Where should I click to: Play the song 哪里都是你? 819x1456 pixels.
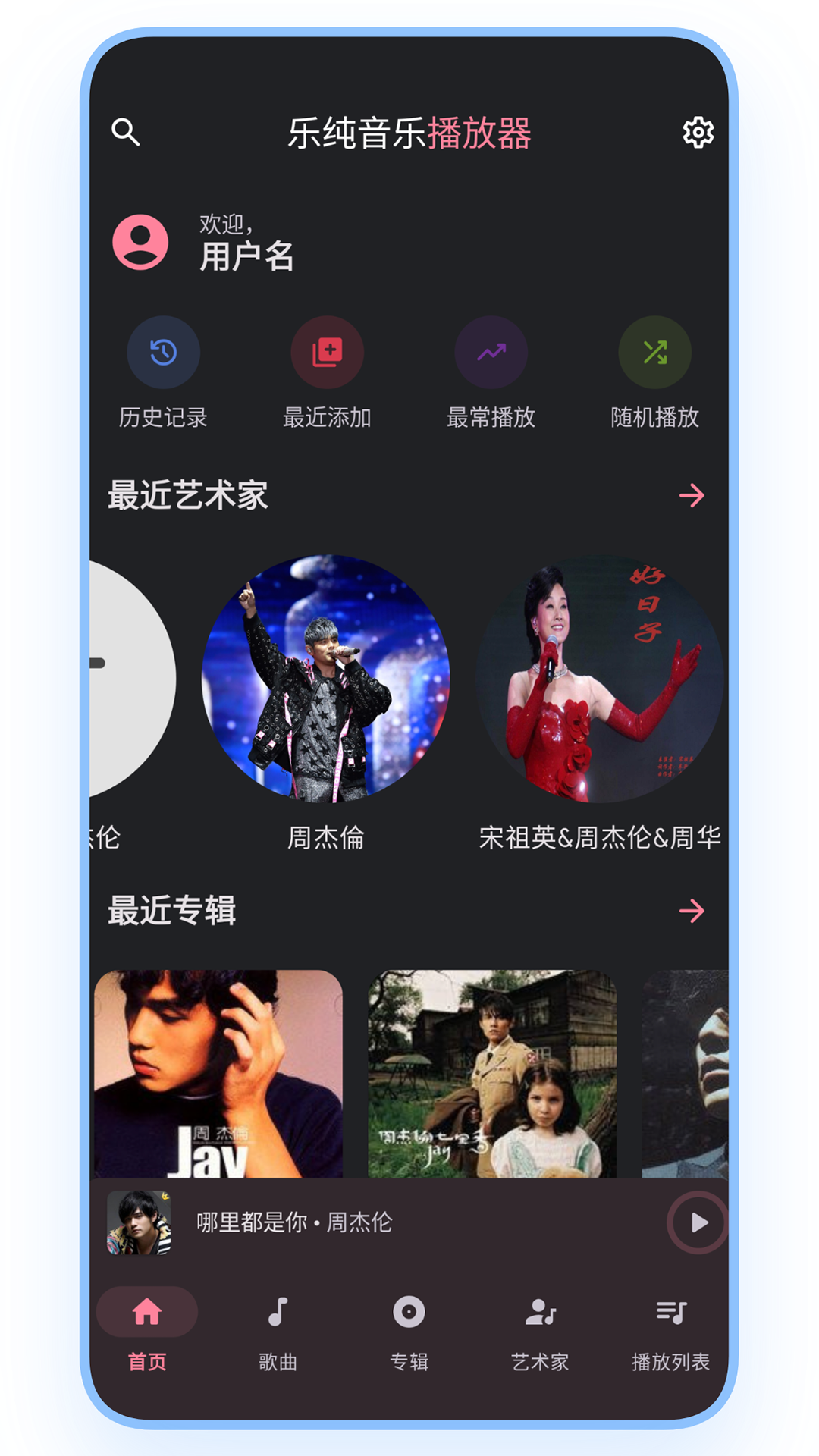coord(698,1222)
